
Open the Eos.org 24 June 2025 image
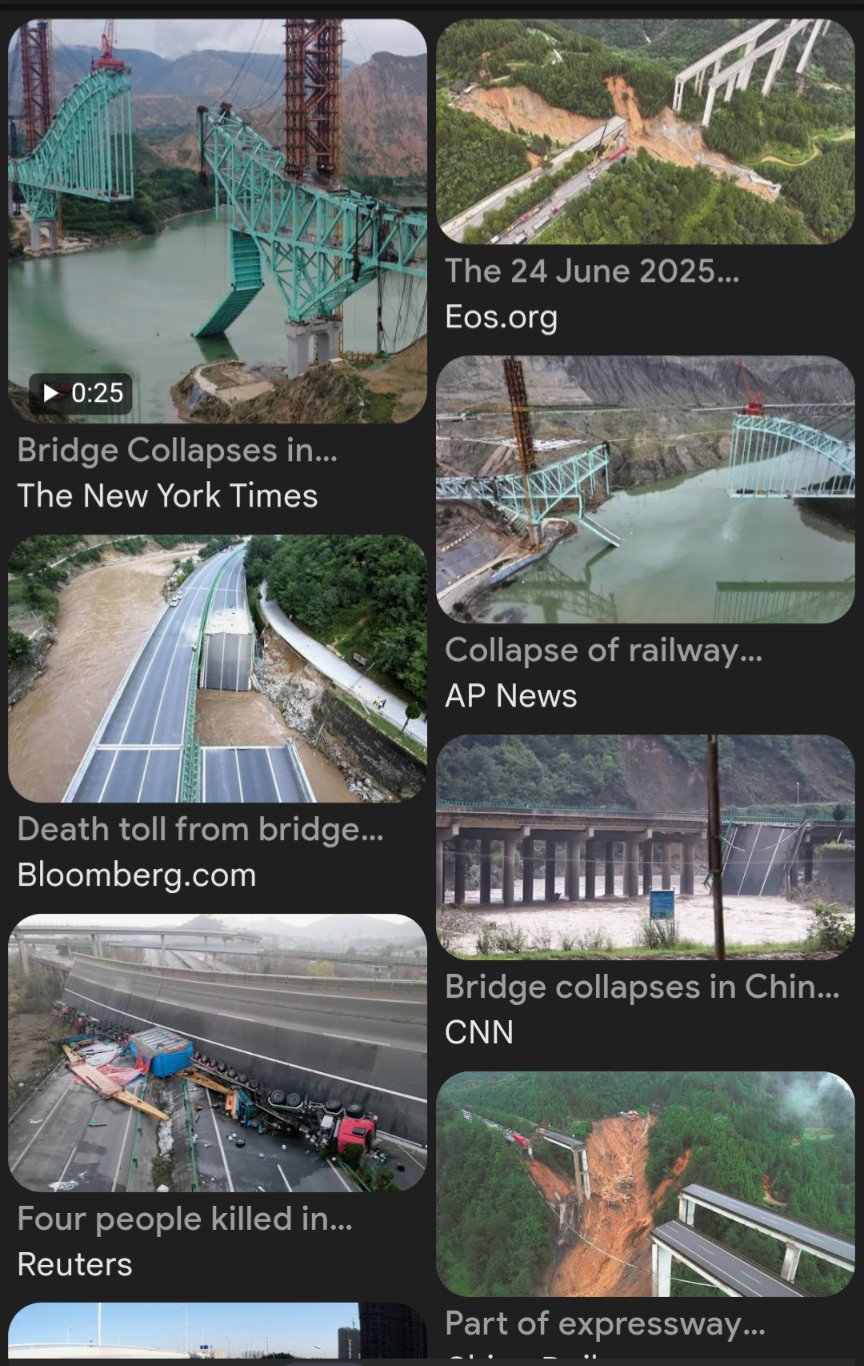pos(645,132)
